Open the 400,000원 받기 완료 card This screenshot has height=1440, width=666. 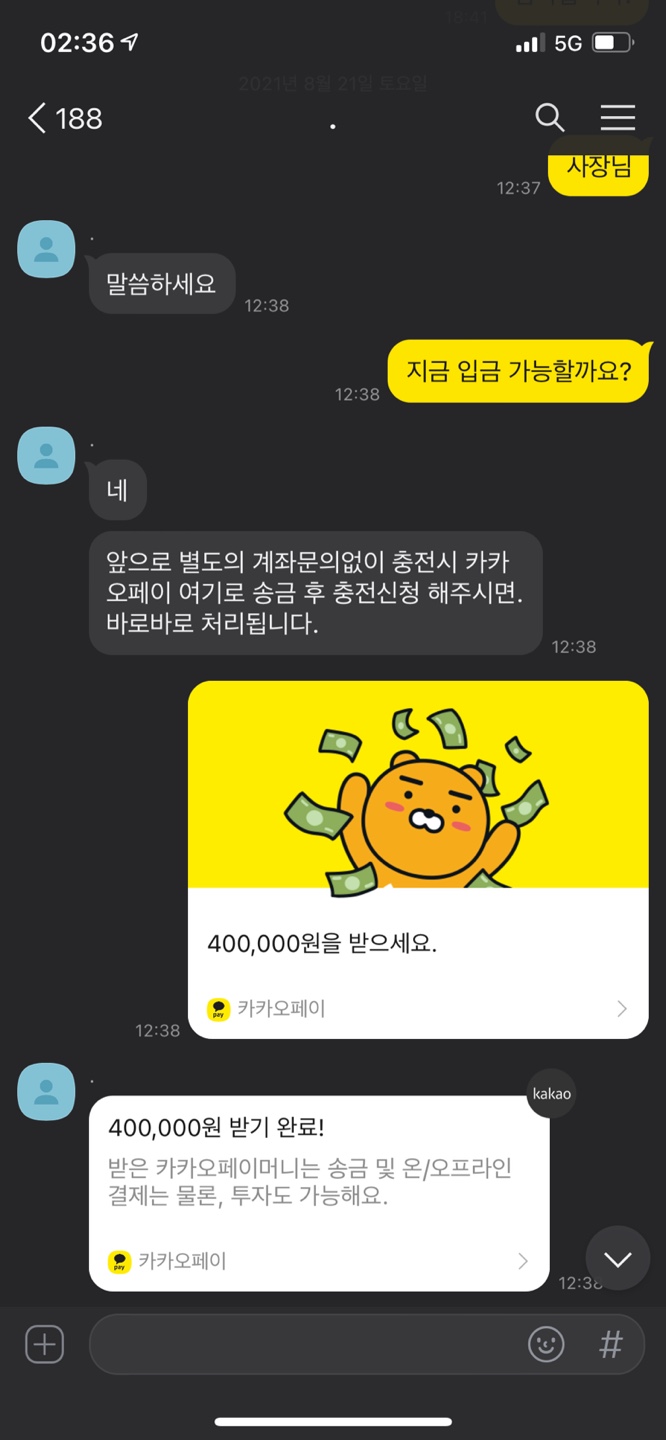pos(318,1190)
